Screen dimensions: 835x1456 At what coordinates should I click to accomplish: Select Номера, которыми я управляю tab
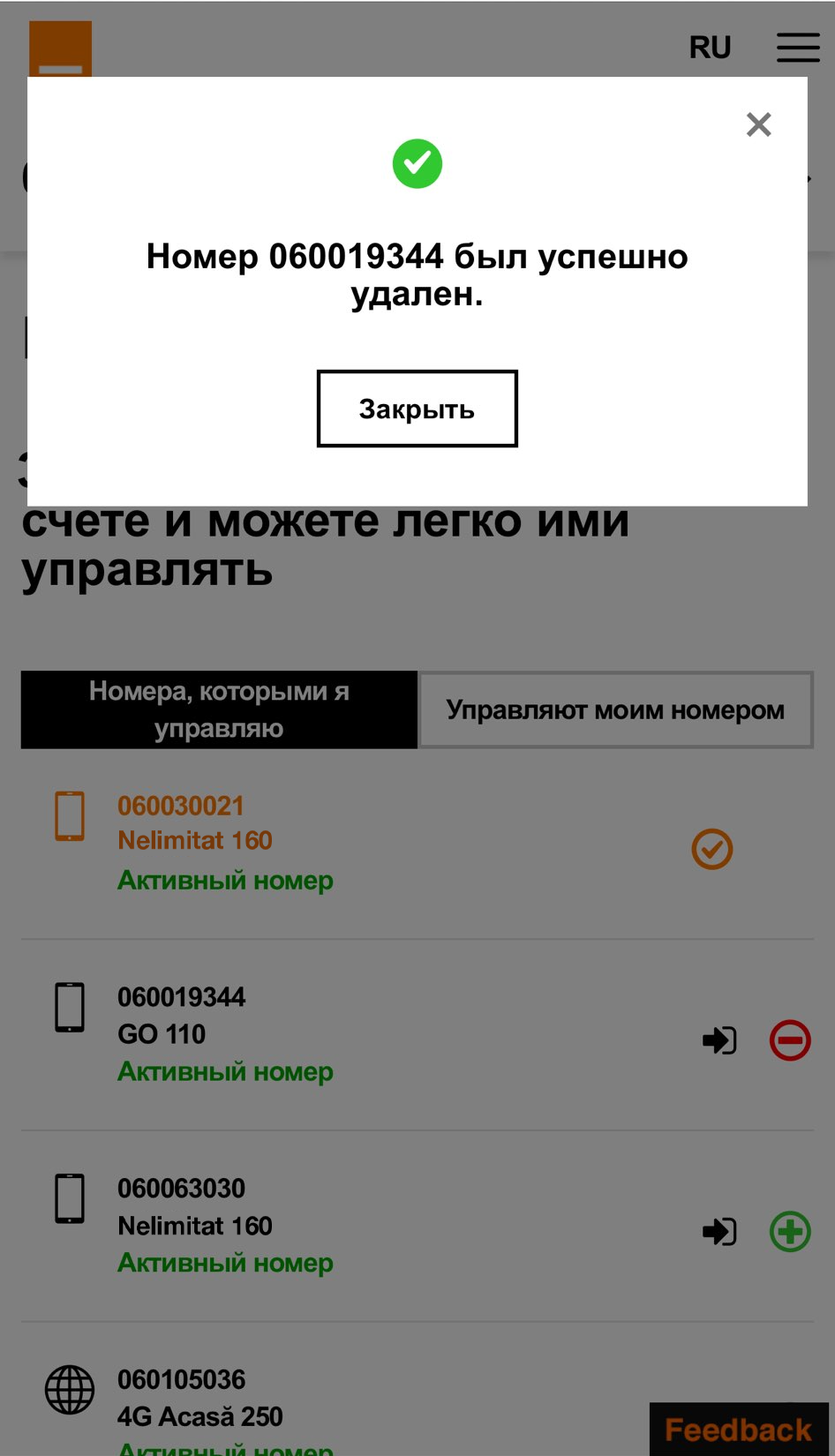(x=219, y=710)
